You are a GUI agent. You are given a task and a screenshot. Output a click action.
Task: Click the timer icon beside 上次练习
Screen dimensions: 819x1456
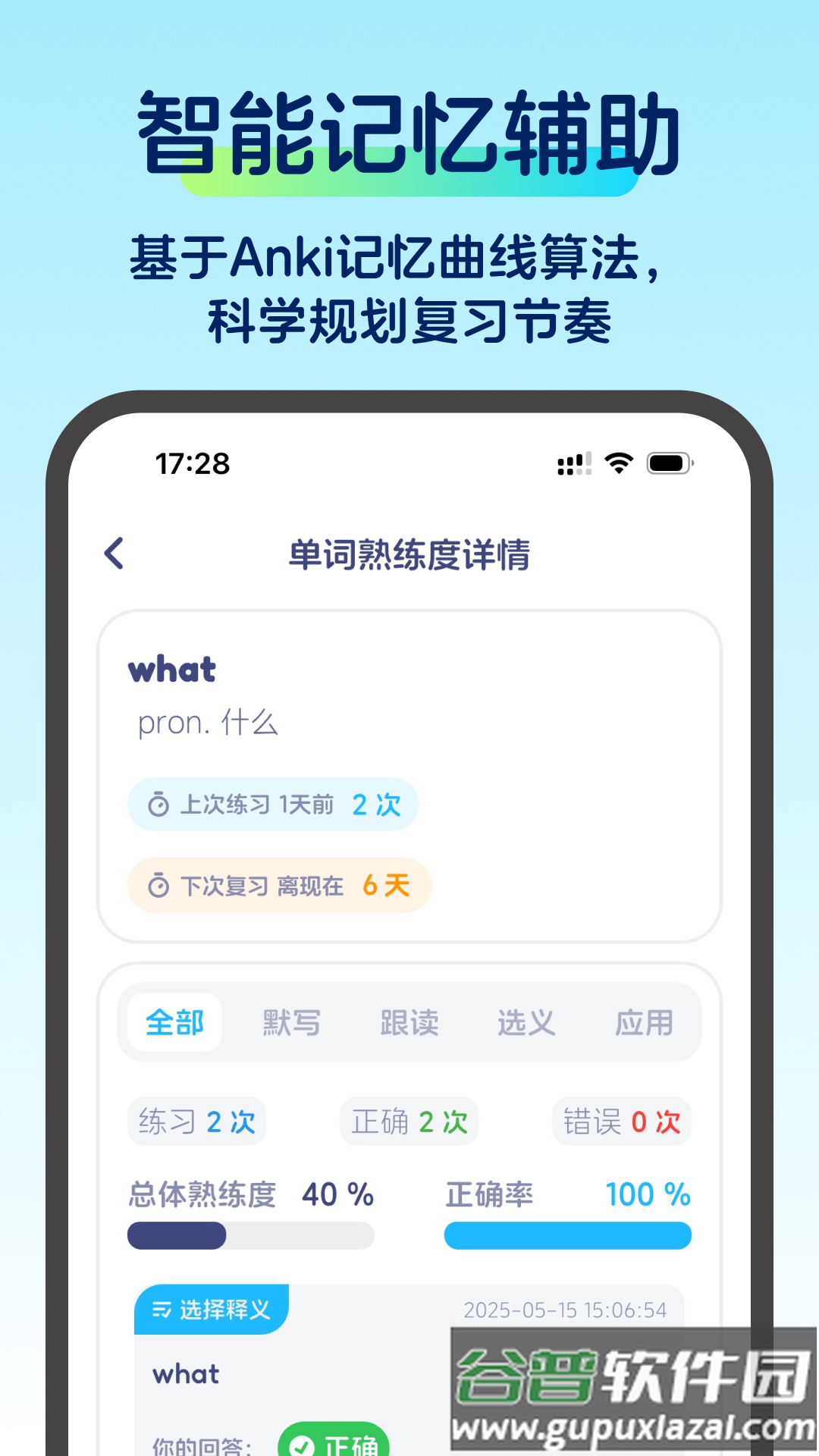[x=160, y=805]
